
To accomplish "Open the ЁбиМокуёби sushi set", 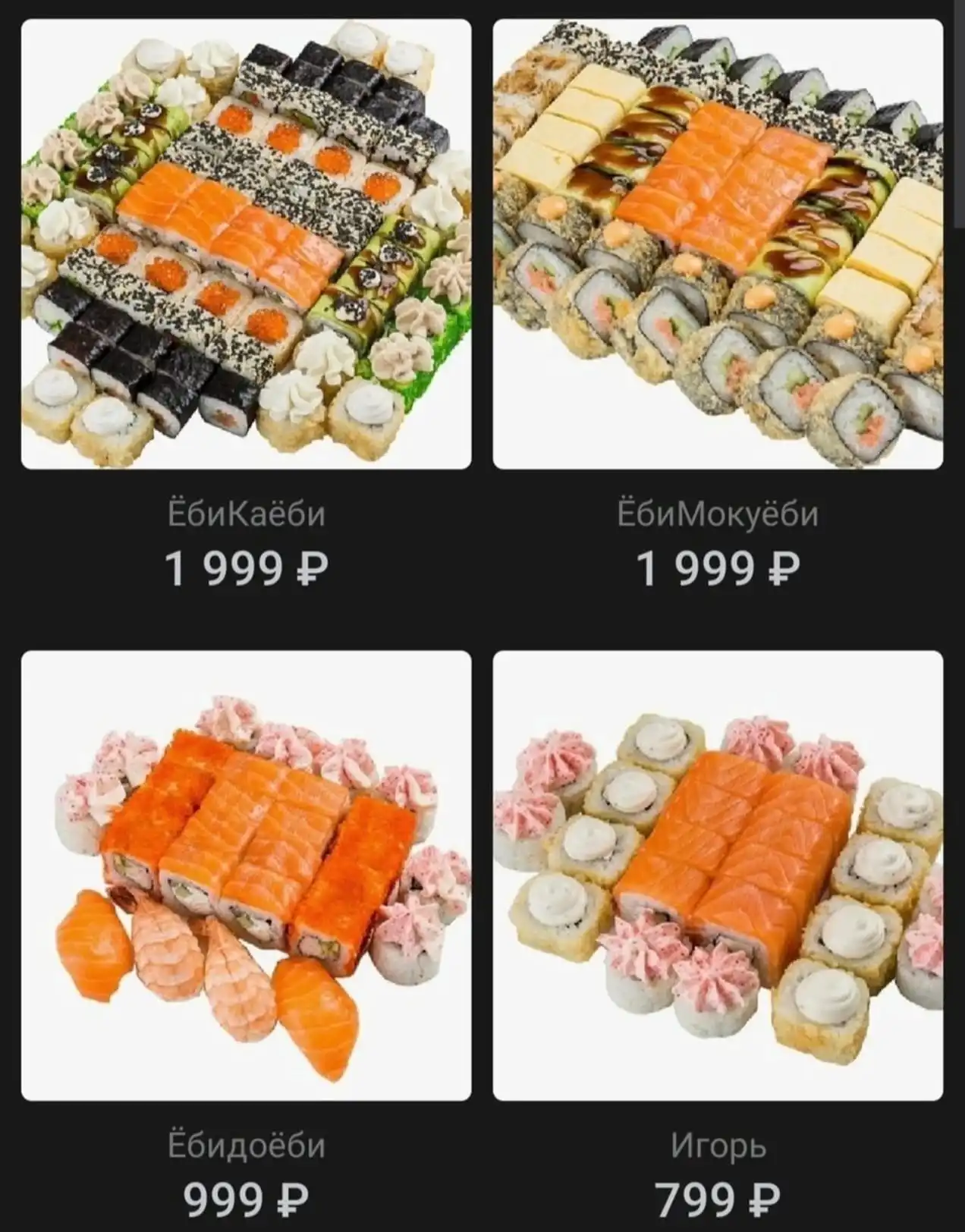I will point(718,244).
